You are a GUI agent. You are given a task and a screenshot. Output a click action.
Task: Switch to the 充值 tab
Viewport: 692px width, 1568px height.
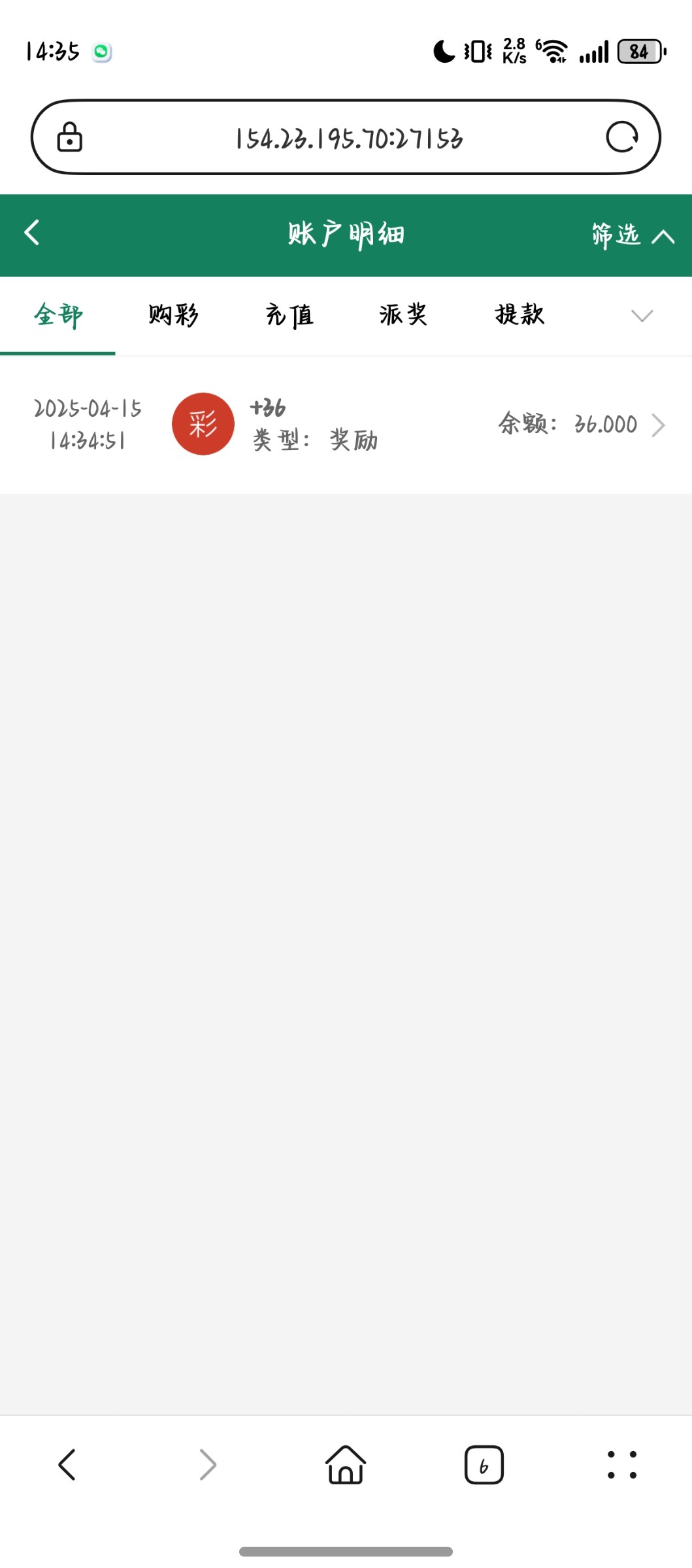coord(289,316)
